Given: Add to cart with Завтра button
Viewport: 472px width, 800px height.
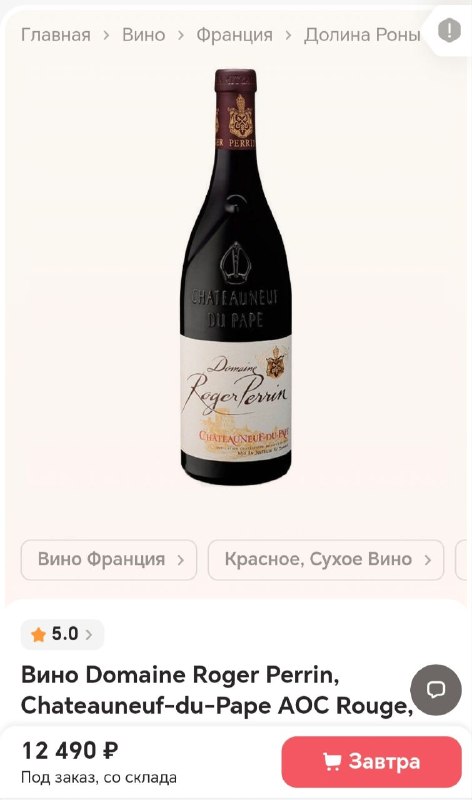Looking at the screenshot, I should [x=371, y=762].
